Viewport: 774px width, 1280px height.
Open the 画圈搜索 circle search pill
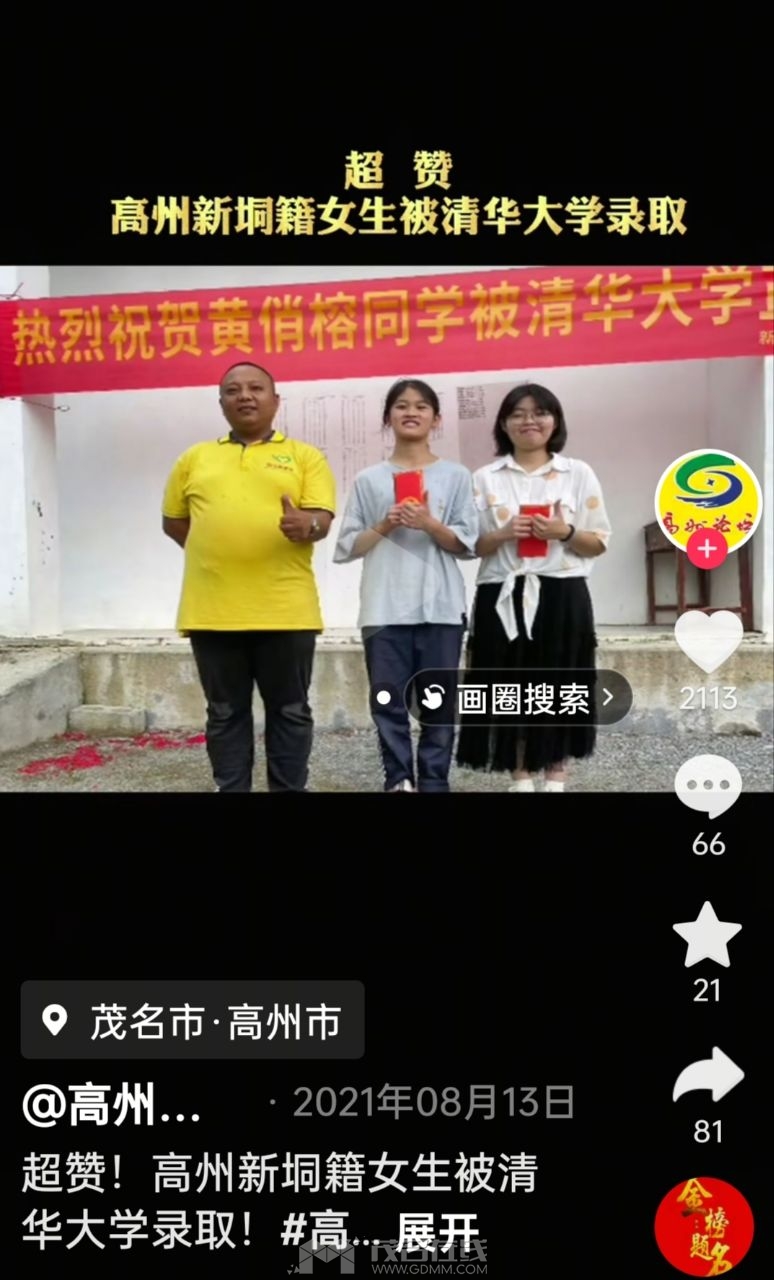518,698
